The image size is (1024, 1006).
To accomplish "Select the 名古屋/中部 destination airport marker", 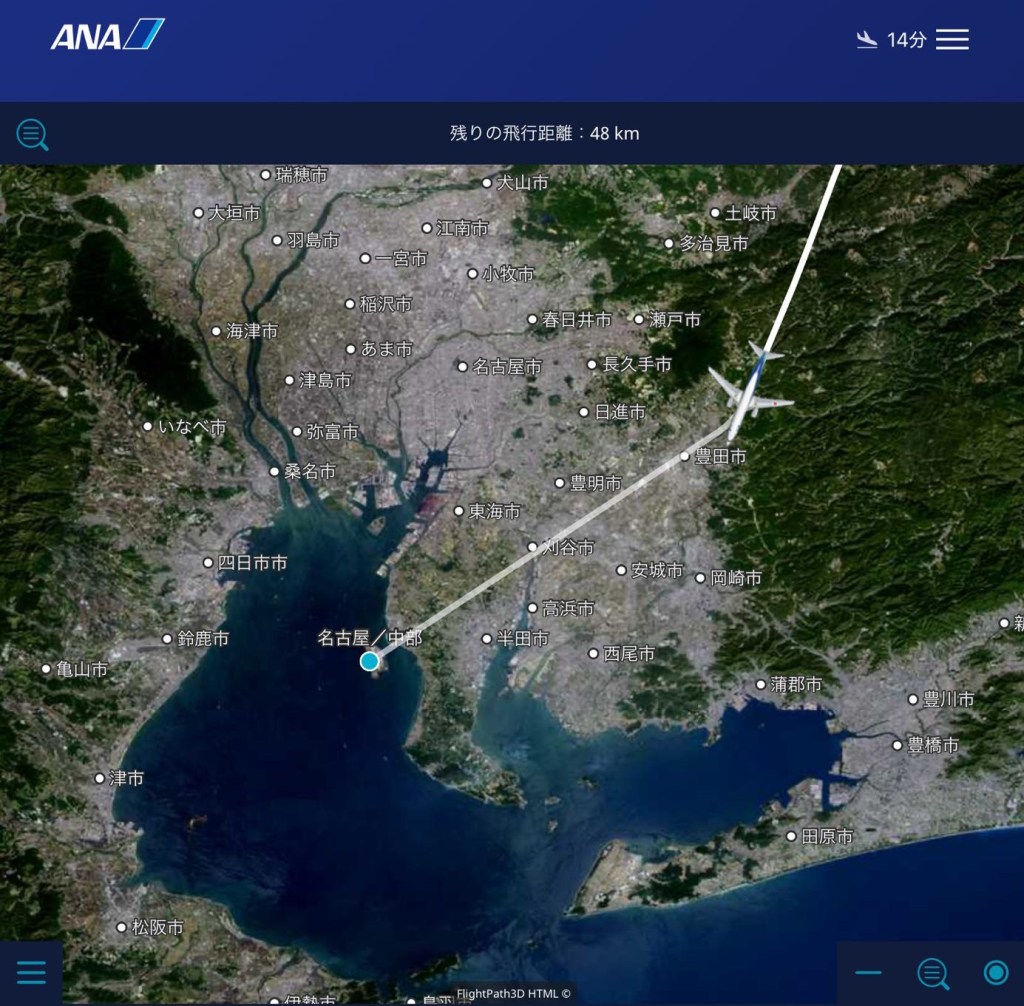I will point(370,661).
